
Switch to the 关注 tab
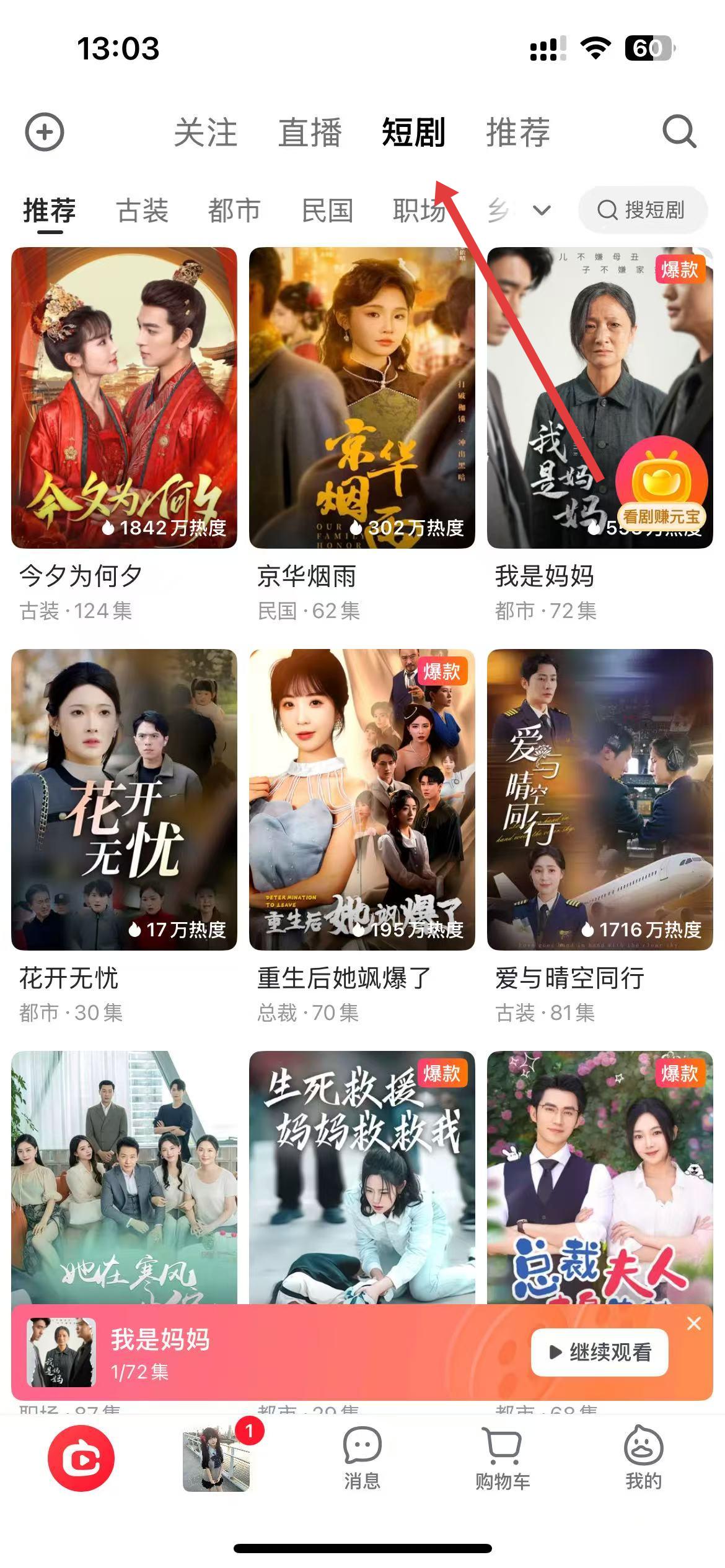coord(206,133)
